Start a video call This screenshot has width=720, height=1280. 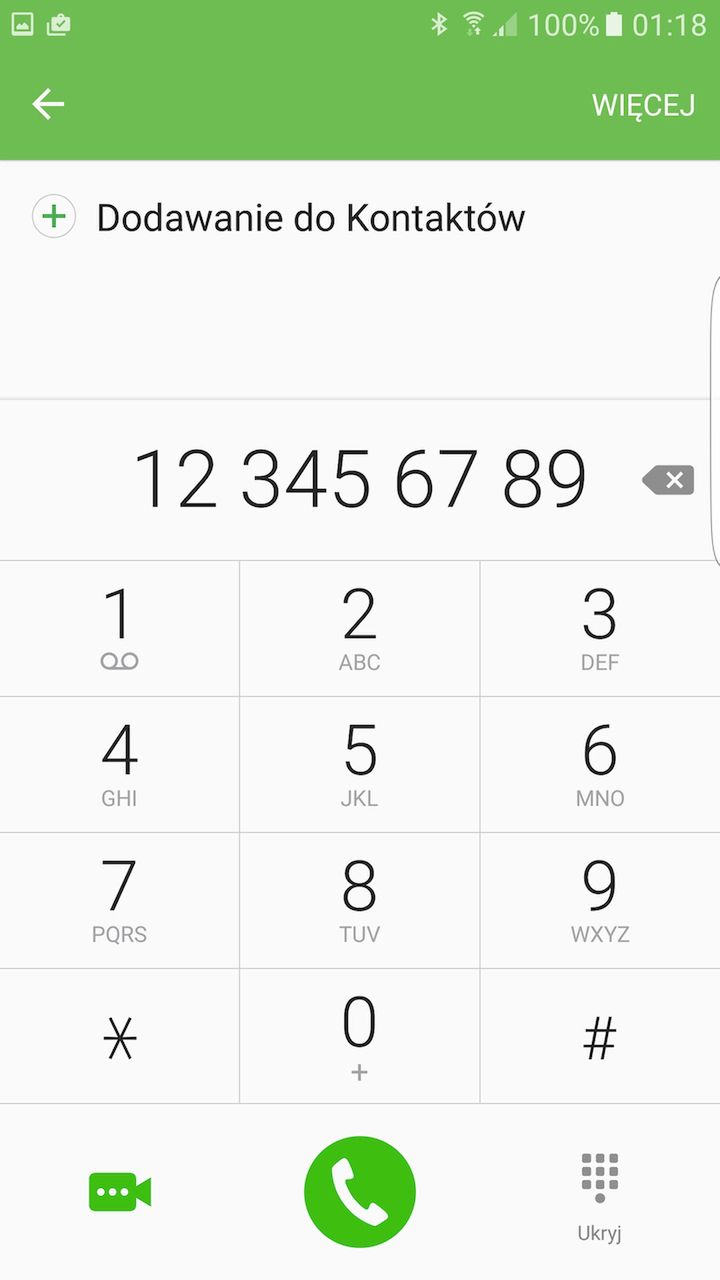[120, 1192]
